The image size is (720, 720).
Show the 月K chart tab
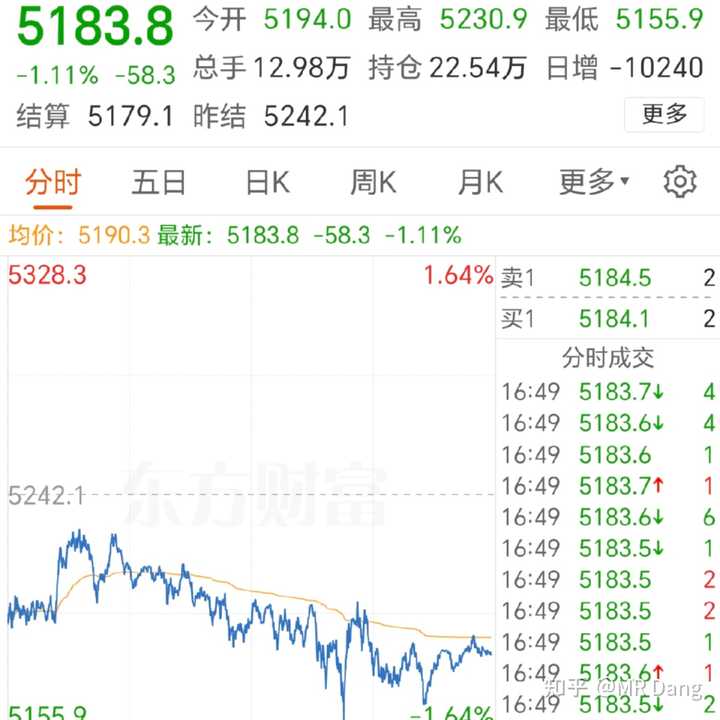[x=480, y=183]
